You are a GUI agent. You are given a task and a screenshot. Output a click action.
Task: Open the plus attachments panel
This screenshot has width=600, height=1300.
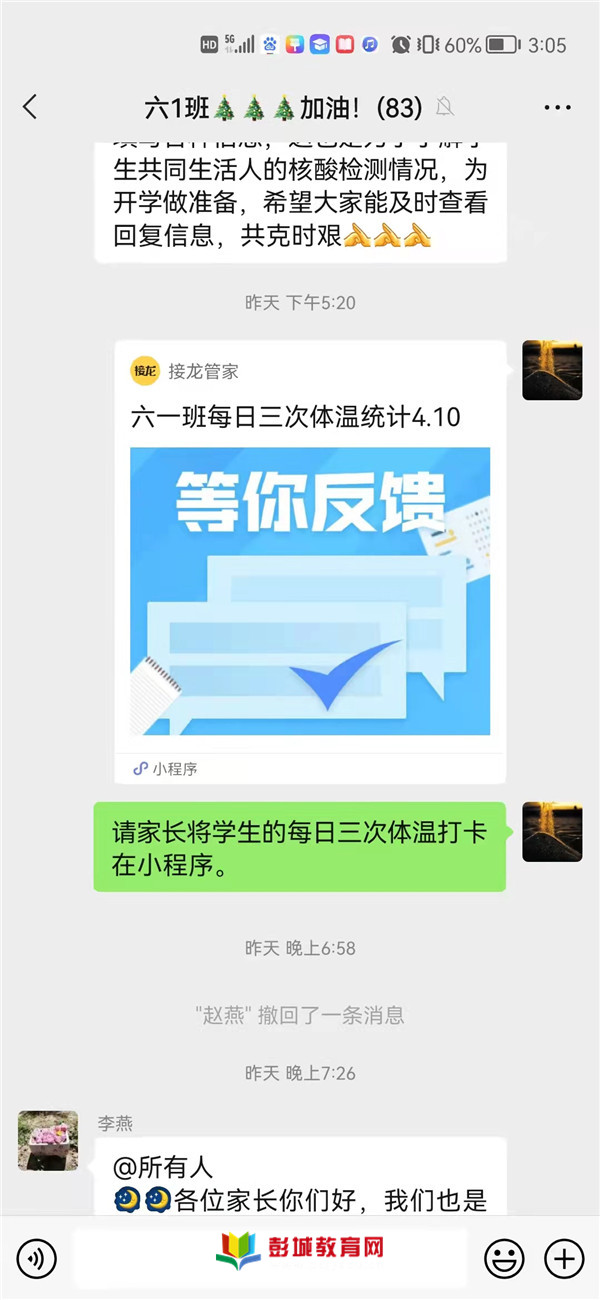[563, 1257]
